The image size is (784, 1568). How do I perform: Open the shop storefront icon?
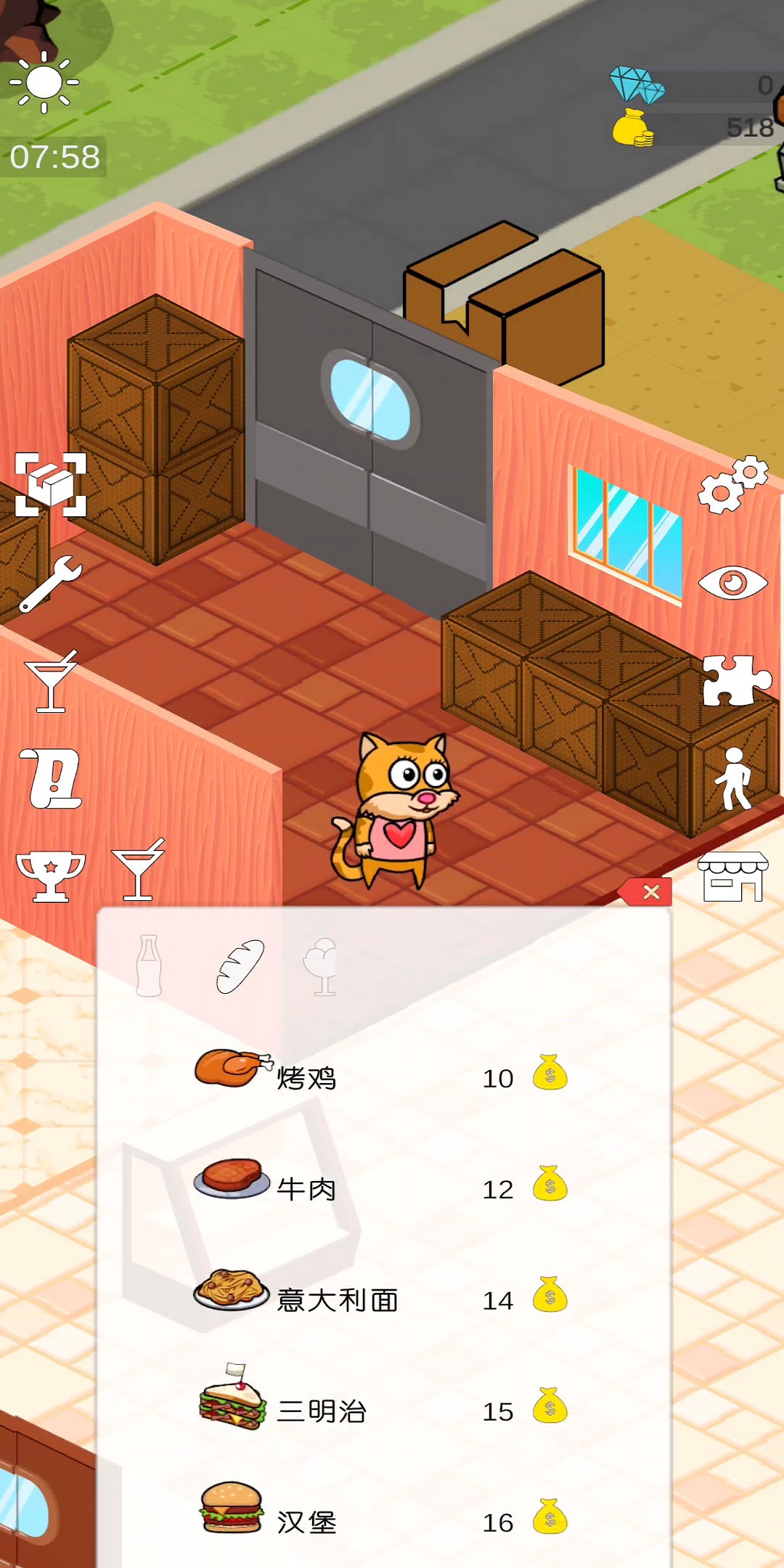[x=732, y=876]
